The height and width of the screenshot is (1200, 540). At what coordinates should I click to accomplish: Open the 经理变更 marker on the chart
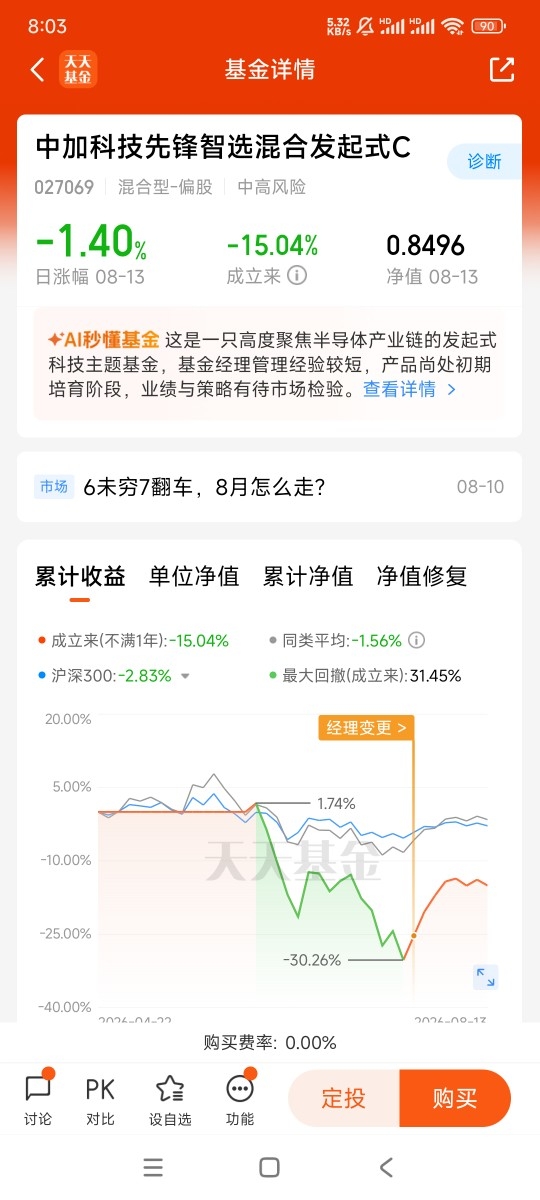coord(366,728)
